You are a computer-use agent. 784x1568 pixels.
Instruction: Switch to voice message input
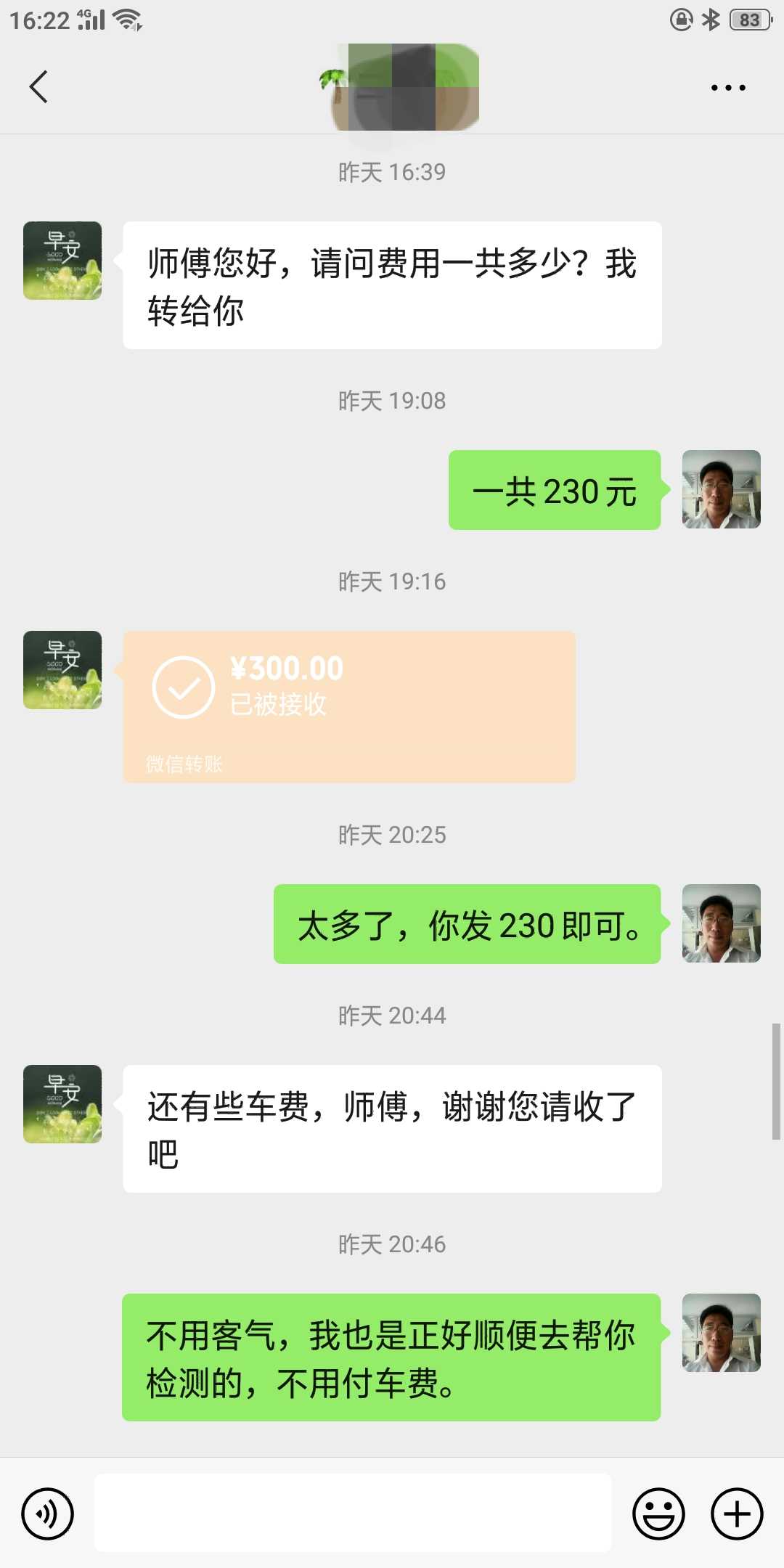coord(48,1514)
